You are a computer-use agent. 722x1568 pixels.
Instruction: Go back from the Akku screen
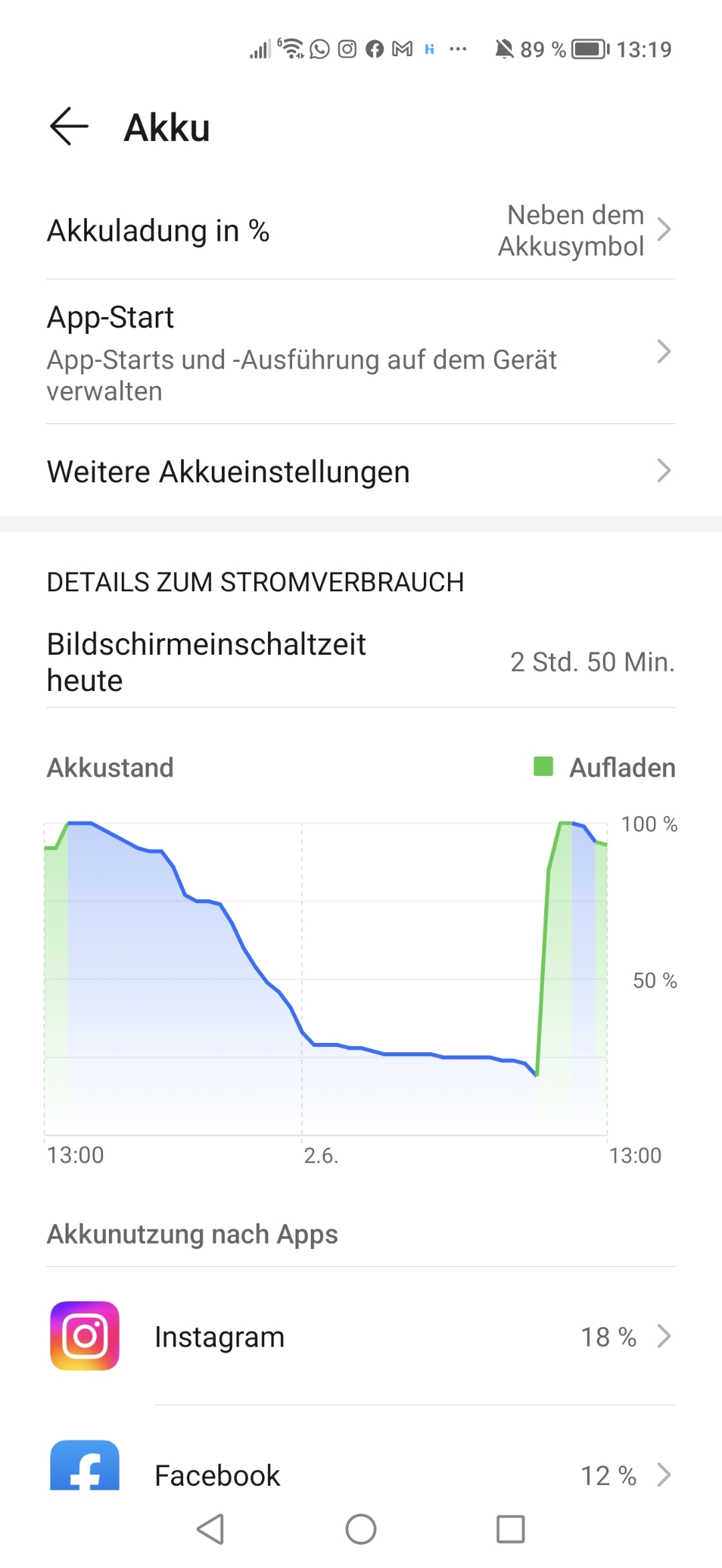pyautogui.click(x=69, y=126)
